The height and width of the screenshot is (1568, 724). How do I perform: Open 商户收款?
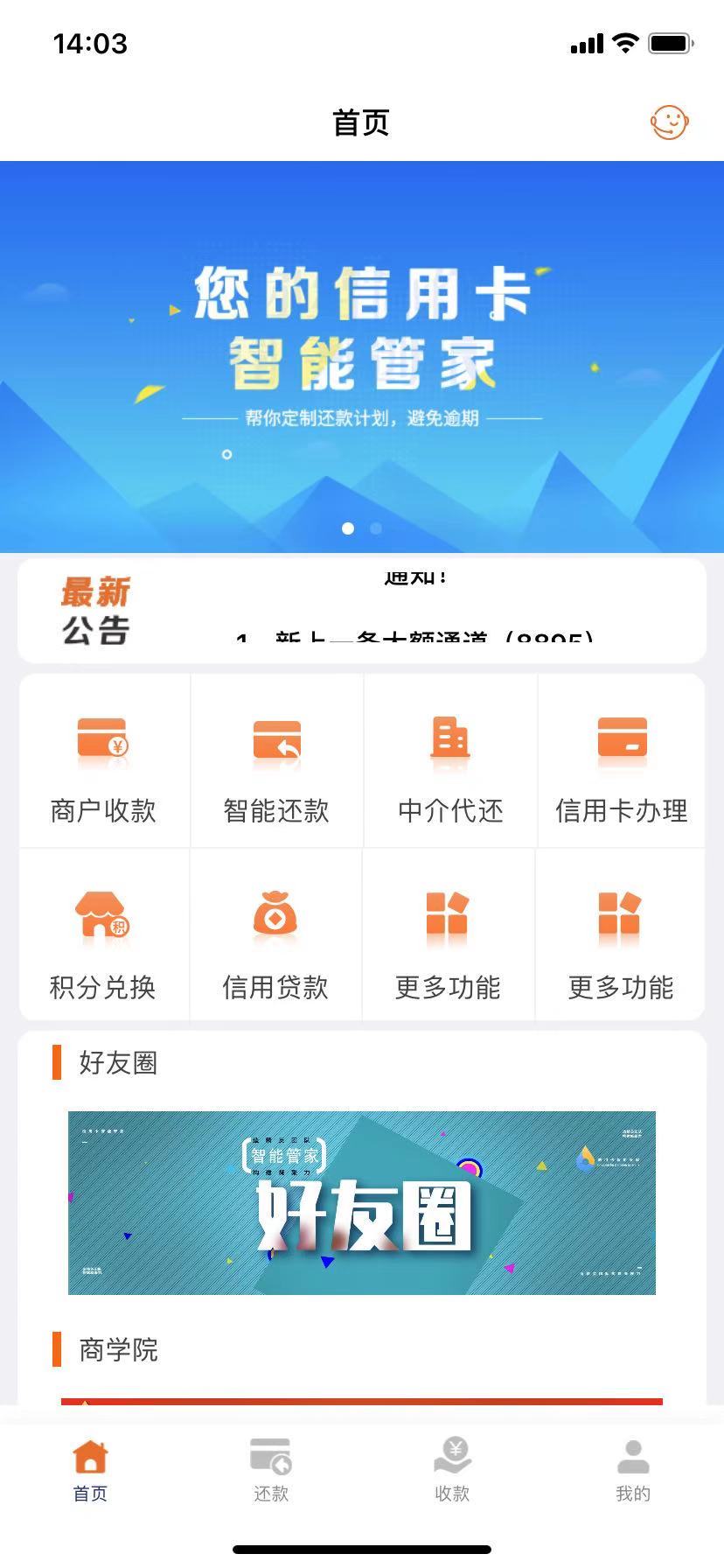click(103, 761)
